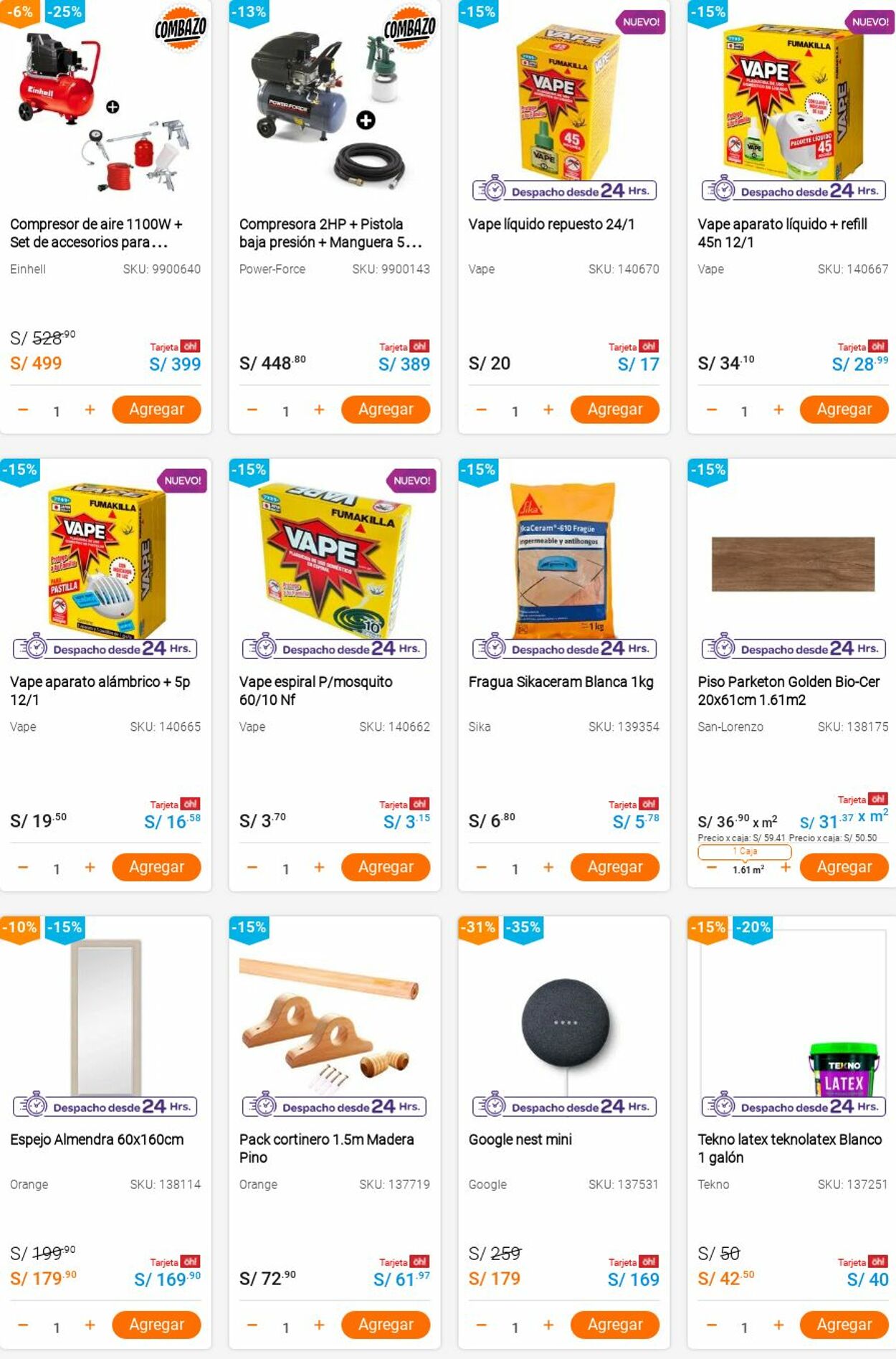Open the Fragua Sikaceram Blanca product card
This screenshot has height=1359, width=896.
click(x=561, y=681)
